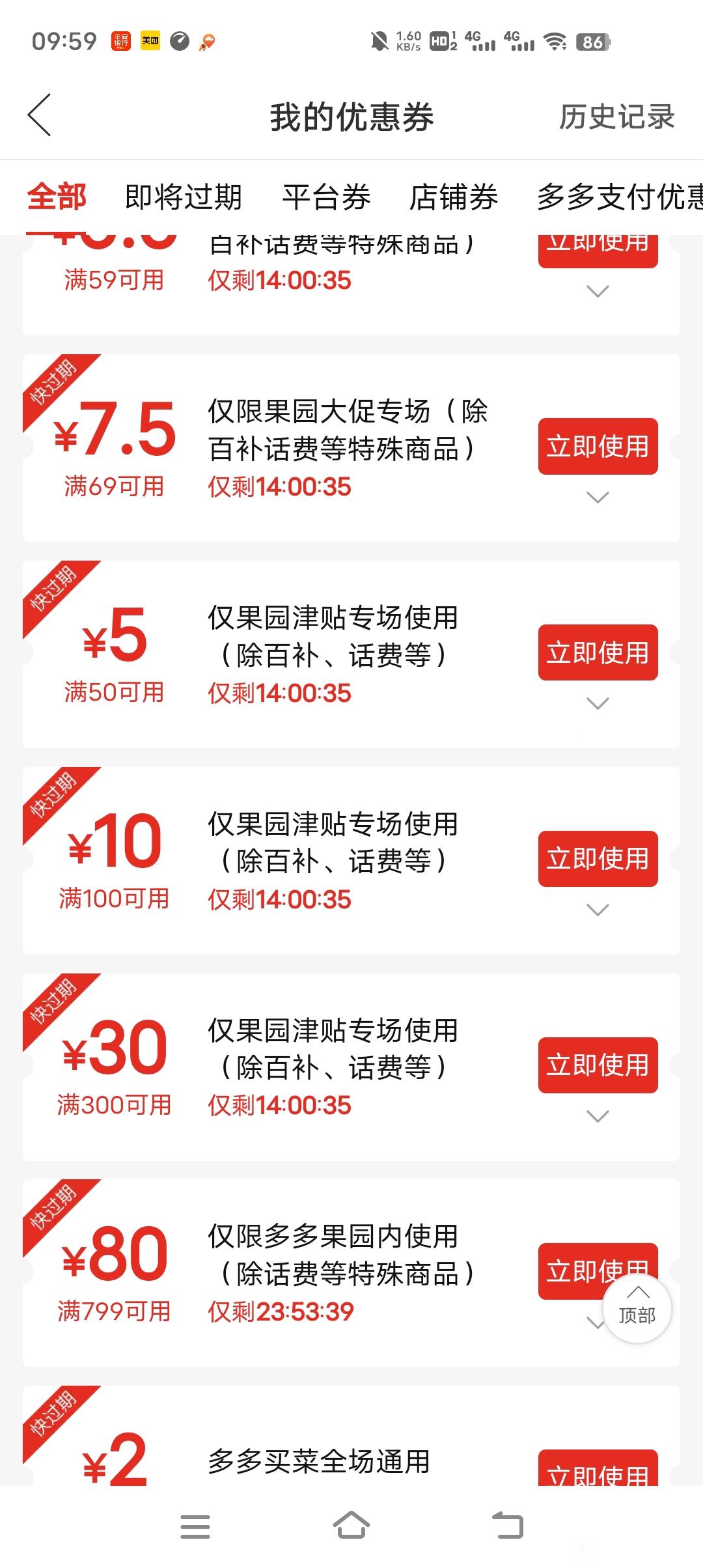
Task: Redeem the ¥10 满100 coupon
Action: click(x=598, y=859)
